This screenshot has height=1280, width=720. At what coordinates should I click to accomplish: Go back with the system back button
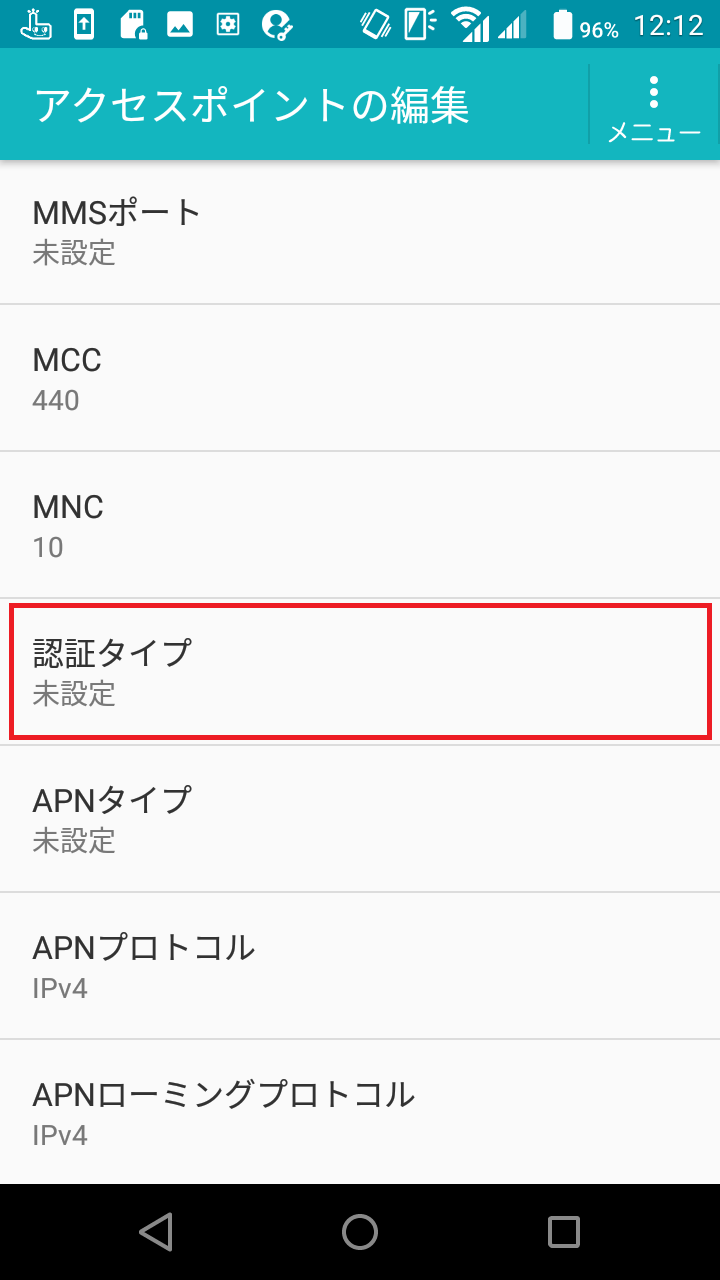tap(156, 1232)
